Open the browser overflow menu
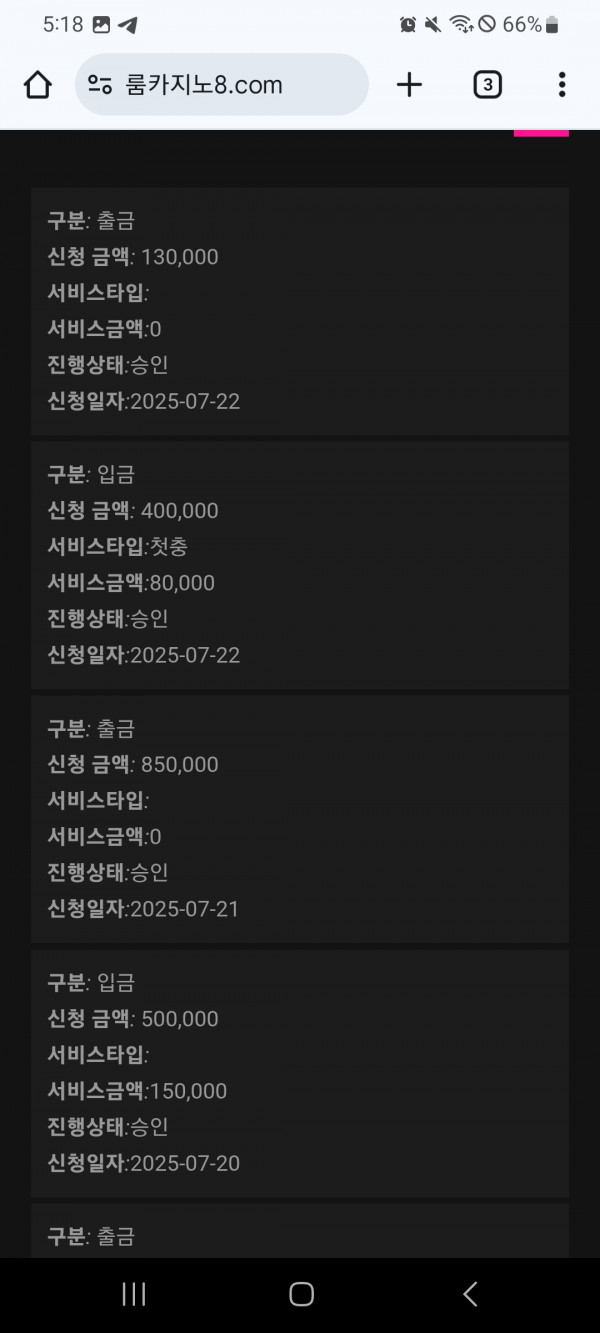Viewport: 600px width, 1333px height. 562,85
